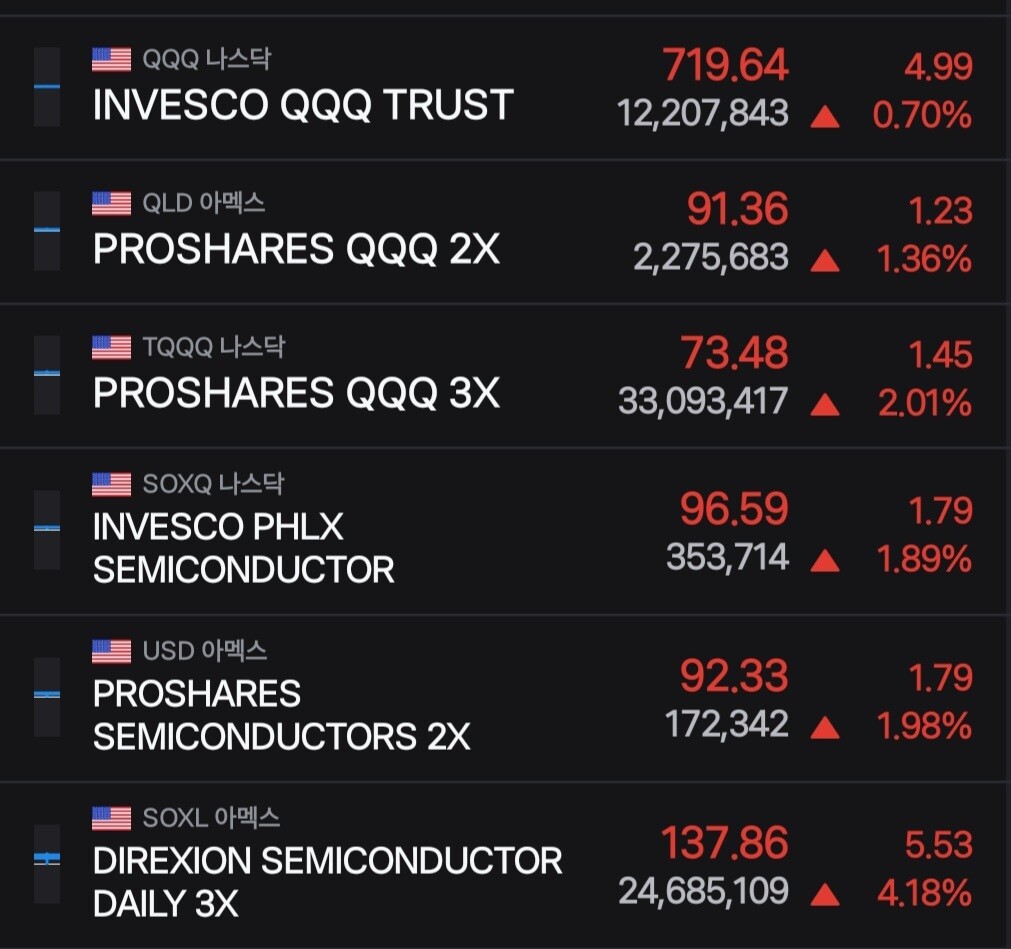Viewport: 1011px width, 949px height.
Task: Open PROSHARES SEMICONDUCTORS 2X entry
Action: click(506, 698)
